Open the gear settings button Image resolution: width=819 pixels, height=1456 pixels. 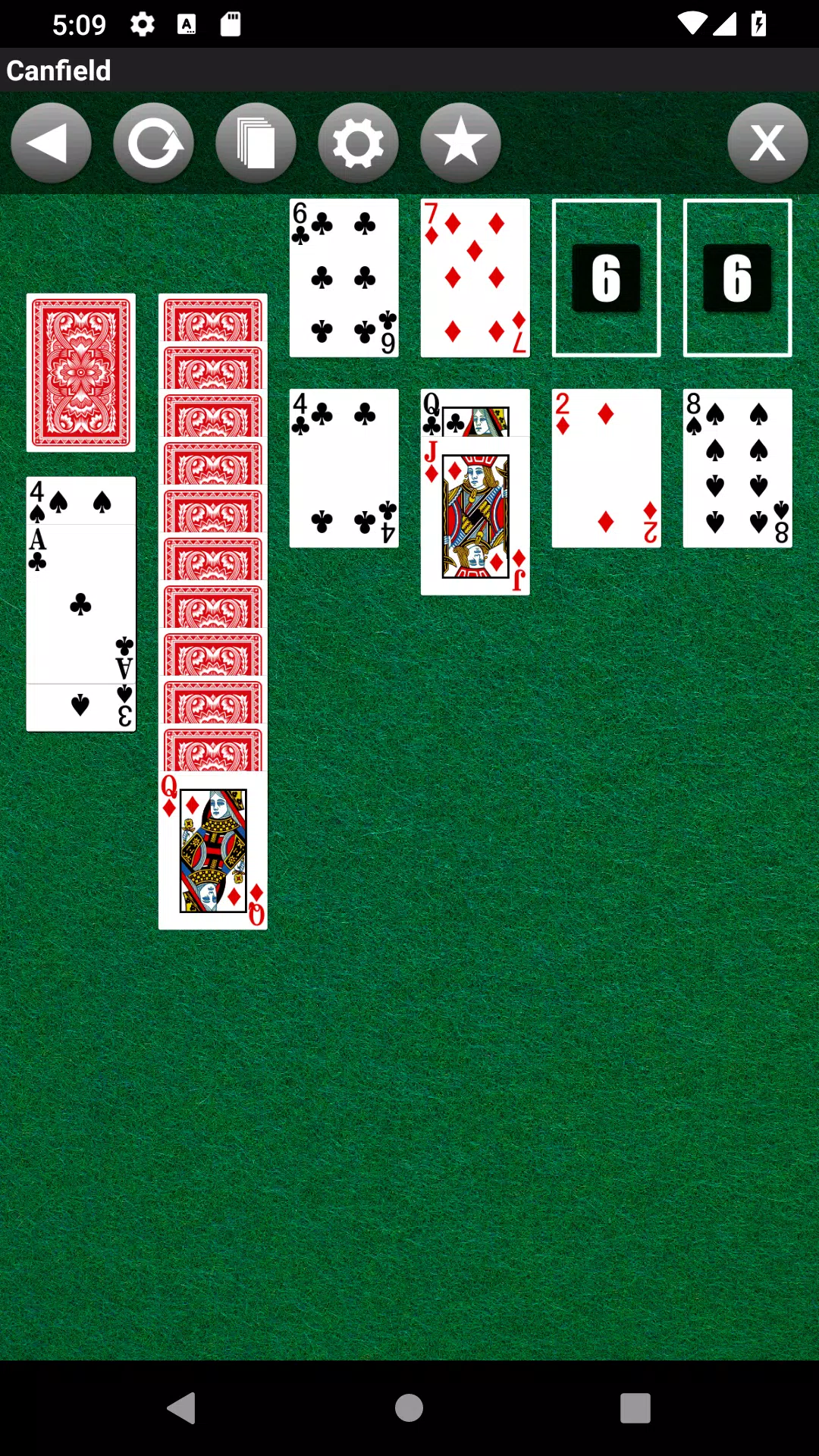(358, 143)
